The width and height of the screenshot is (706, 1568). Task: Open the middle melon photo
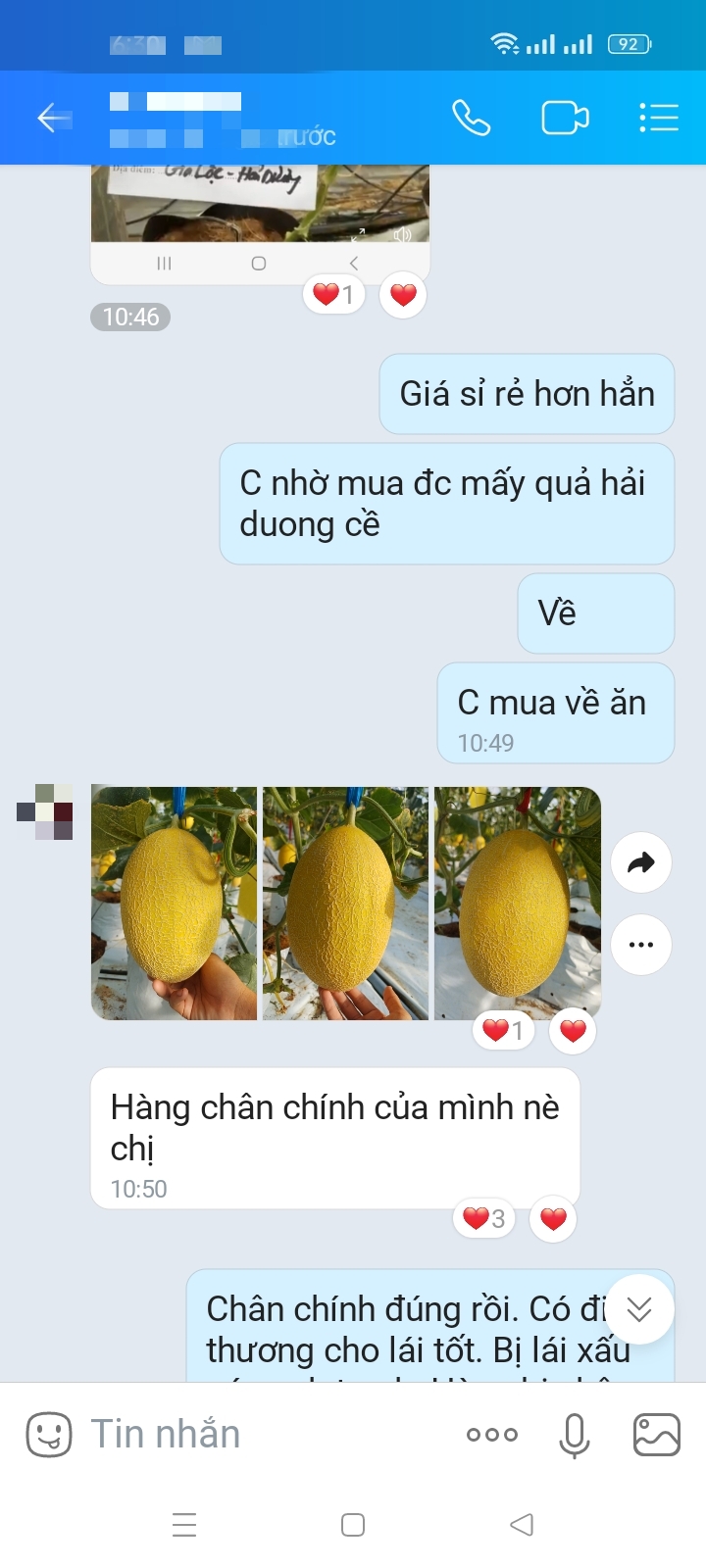tap(345, 903)
